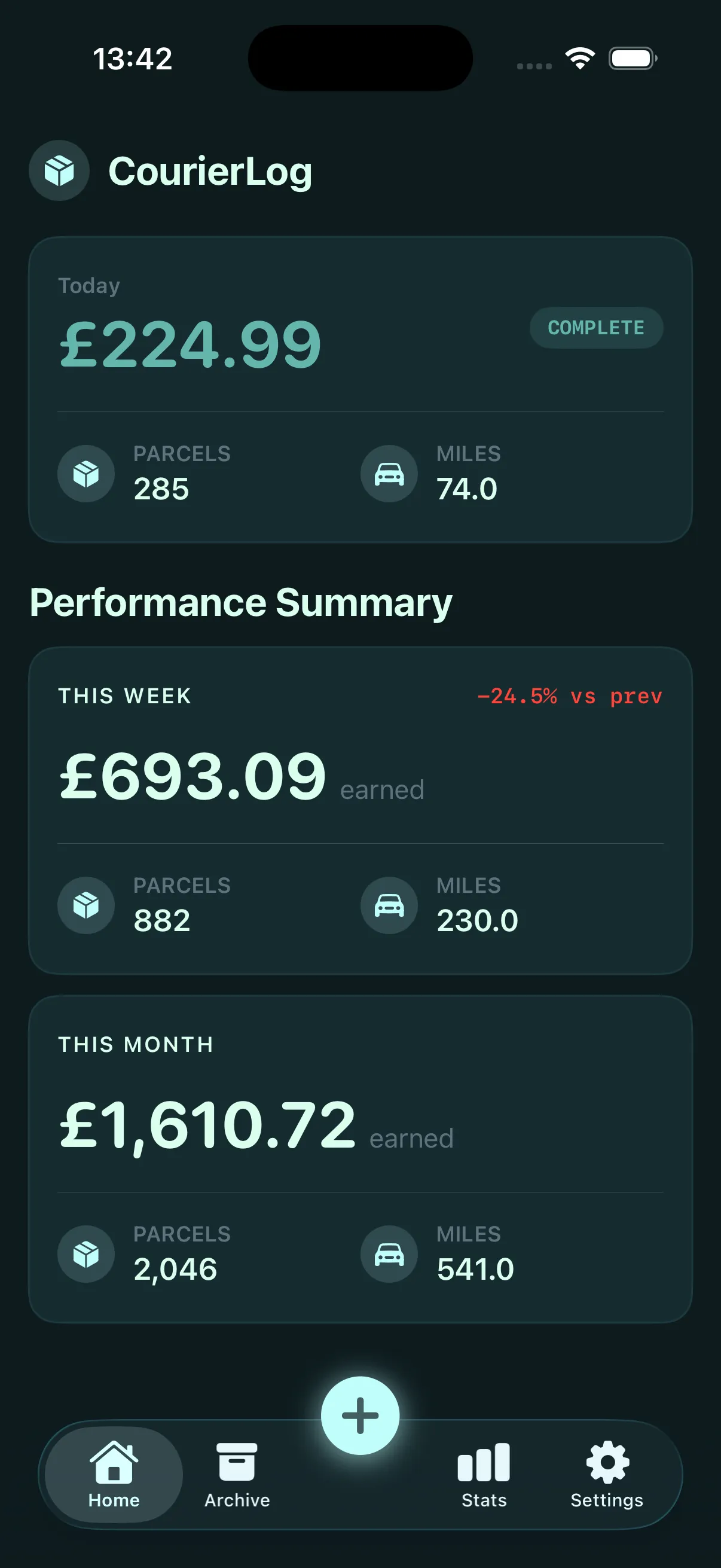Tap the CourierLog app logo icon

tap(59, 170)
